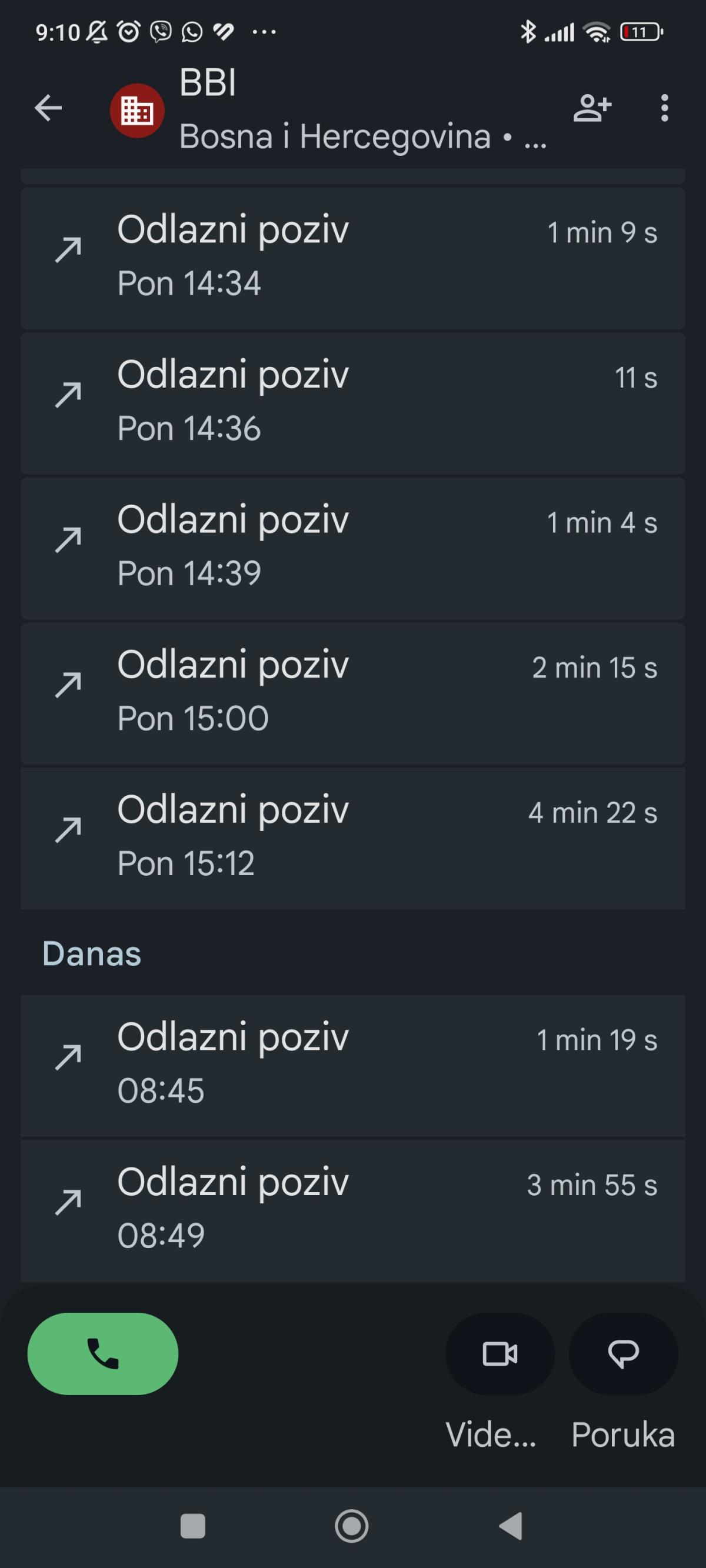Tap the BBI contact avatar

pyautogui.click(x=137, y=110)
